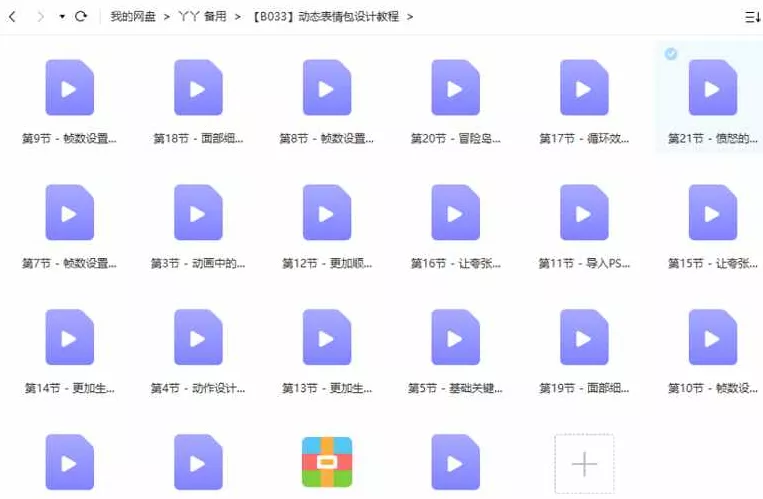Go back to the previous folder
Screen dimensions: 763x499
12,16
